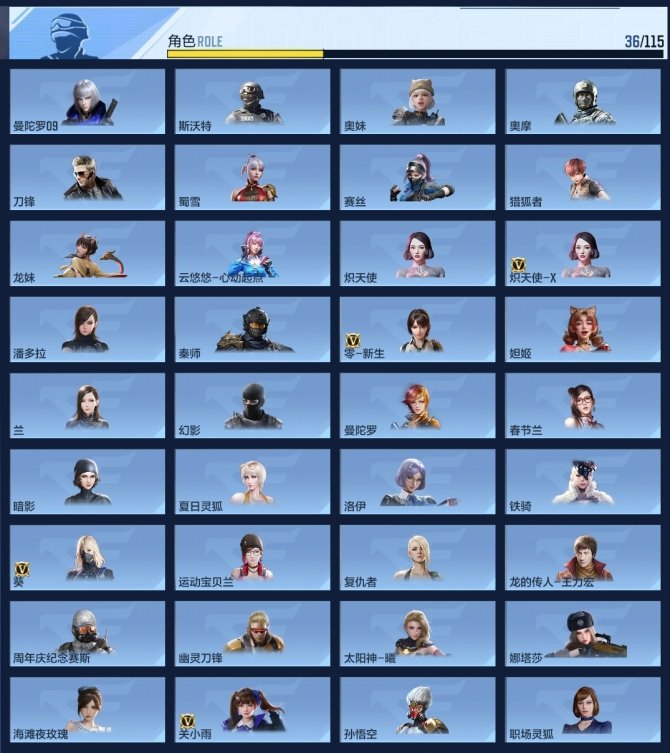The width and height of the screenshot is (670, 753).
Task: Select the 幻影 character tile
Action: (x=252, y=405)
